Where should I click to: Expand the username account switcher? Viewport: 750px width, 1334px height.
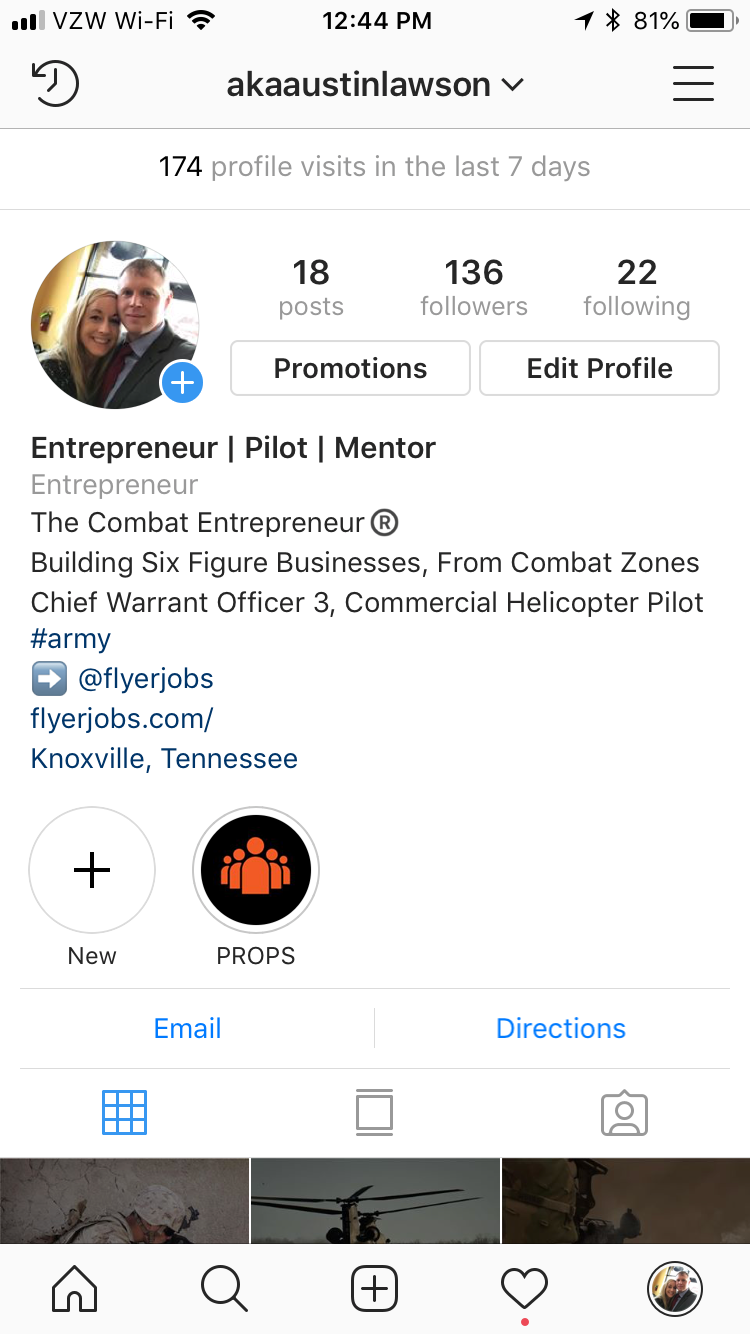point(377,85)
